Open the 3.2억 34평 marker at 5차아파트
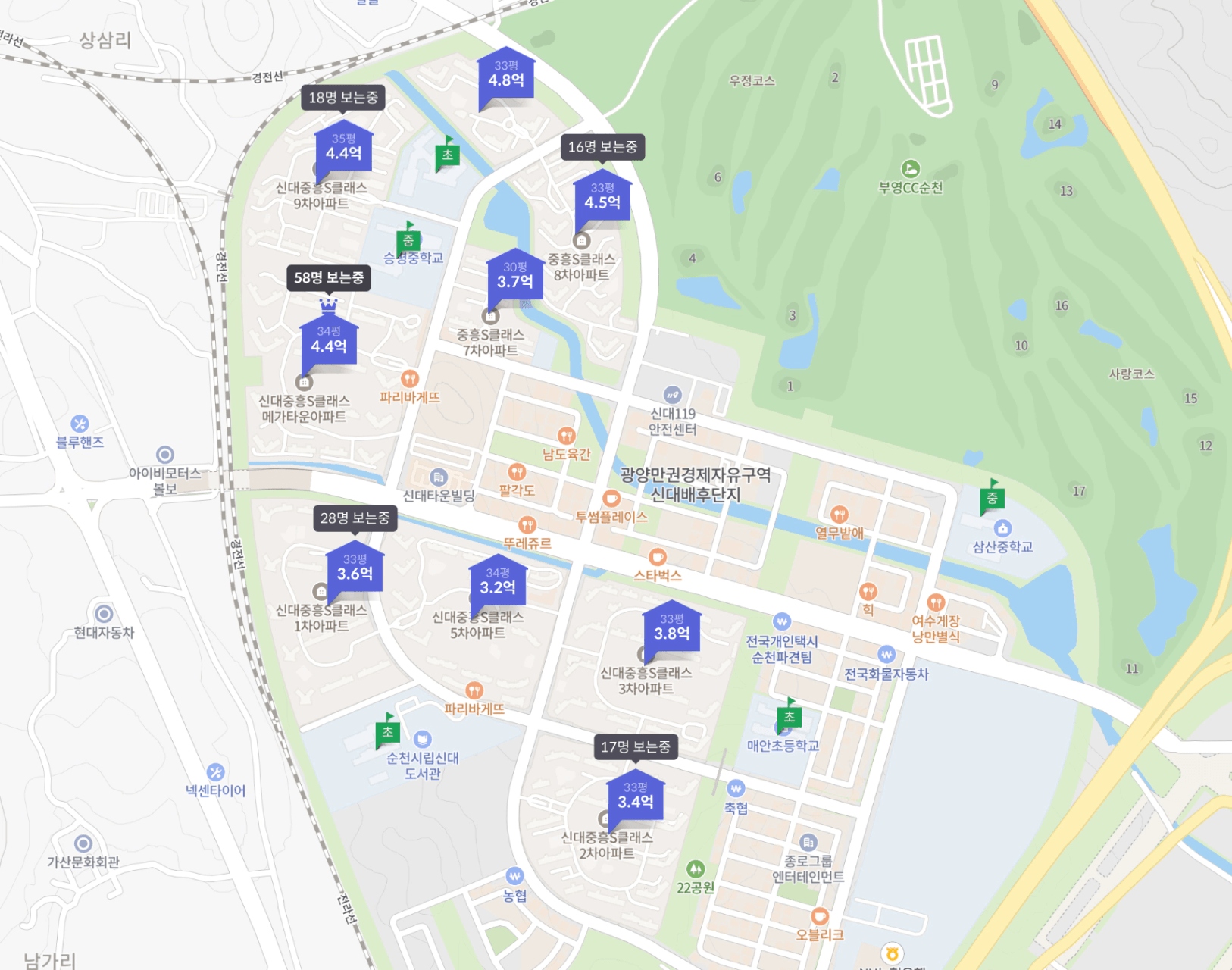This screenshot has height=970, width=1232. click(x=498, y=581)
